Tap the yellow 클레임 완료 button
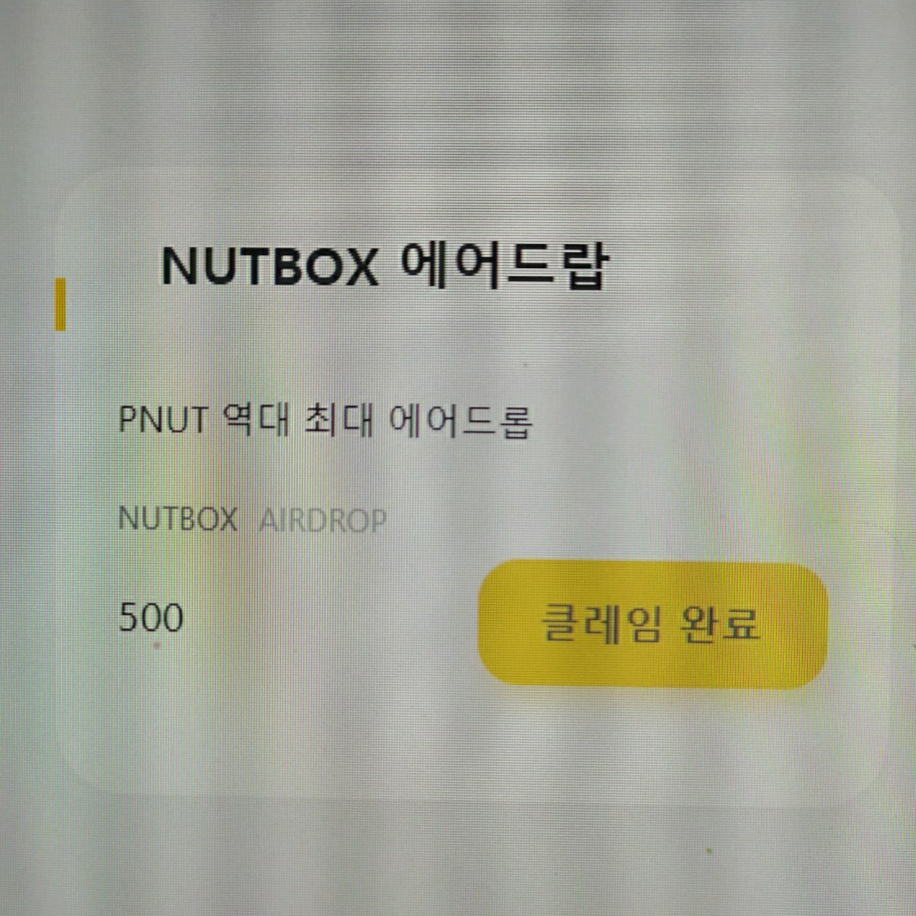Image resolution: width=916 pixels, height=916 pixels. click(652, 625)
